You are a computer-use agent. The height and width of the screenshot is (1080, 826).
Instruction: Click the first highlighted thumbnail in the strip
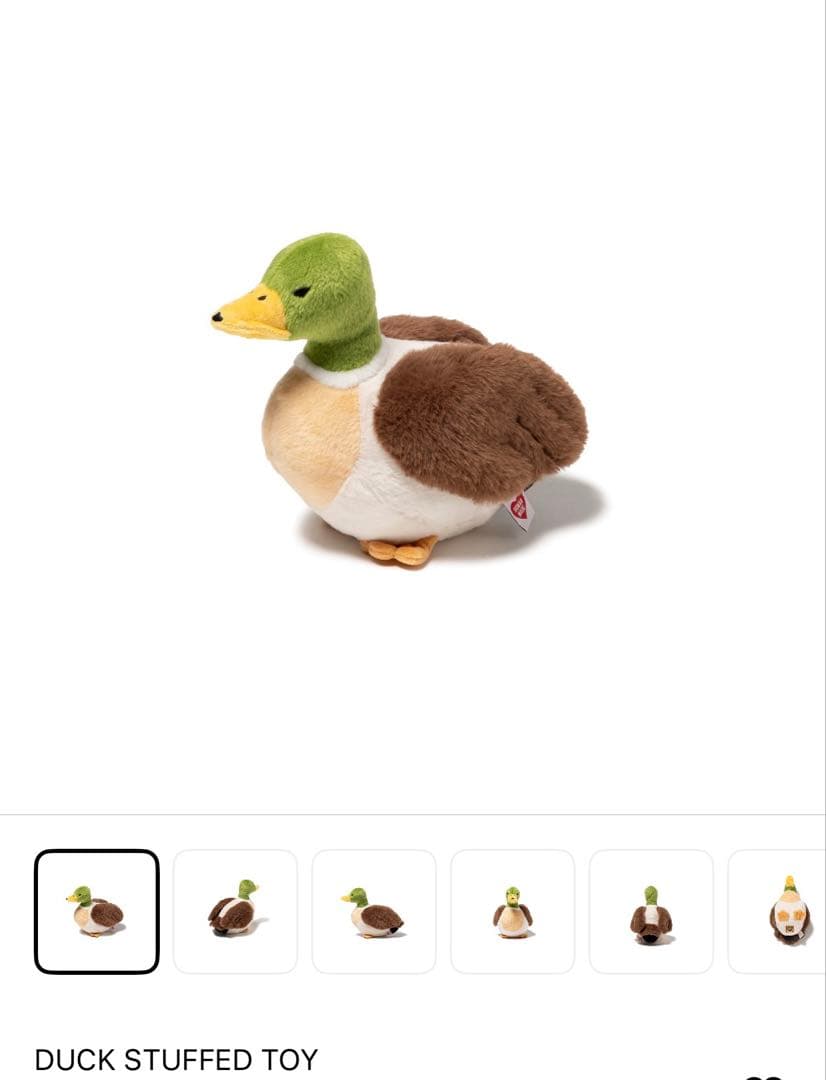pyautogui.click(x=97, y=910)
